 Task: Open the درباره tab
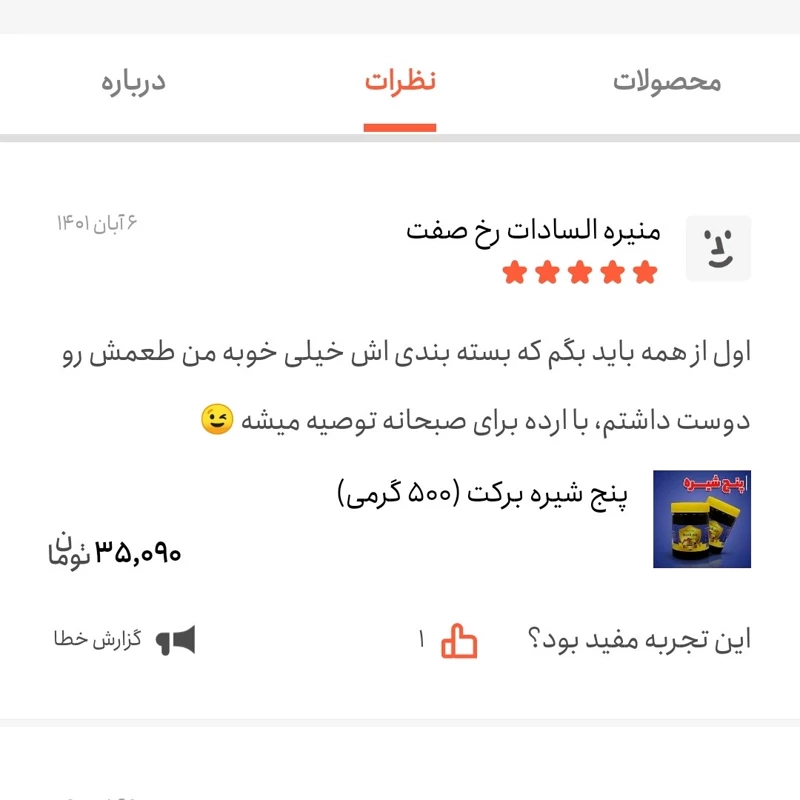(x=133, y=82)
